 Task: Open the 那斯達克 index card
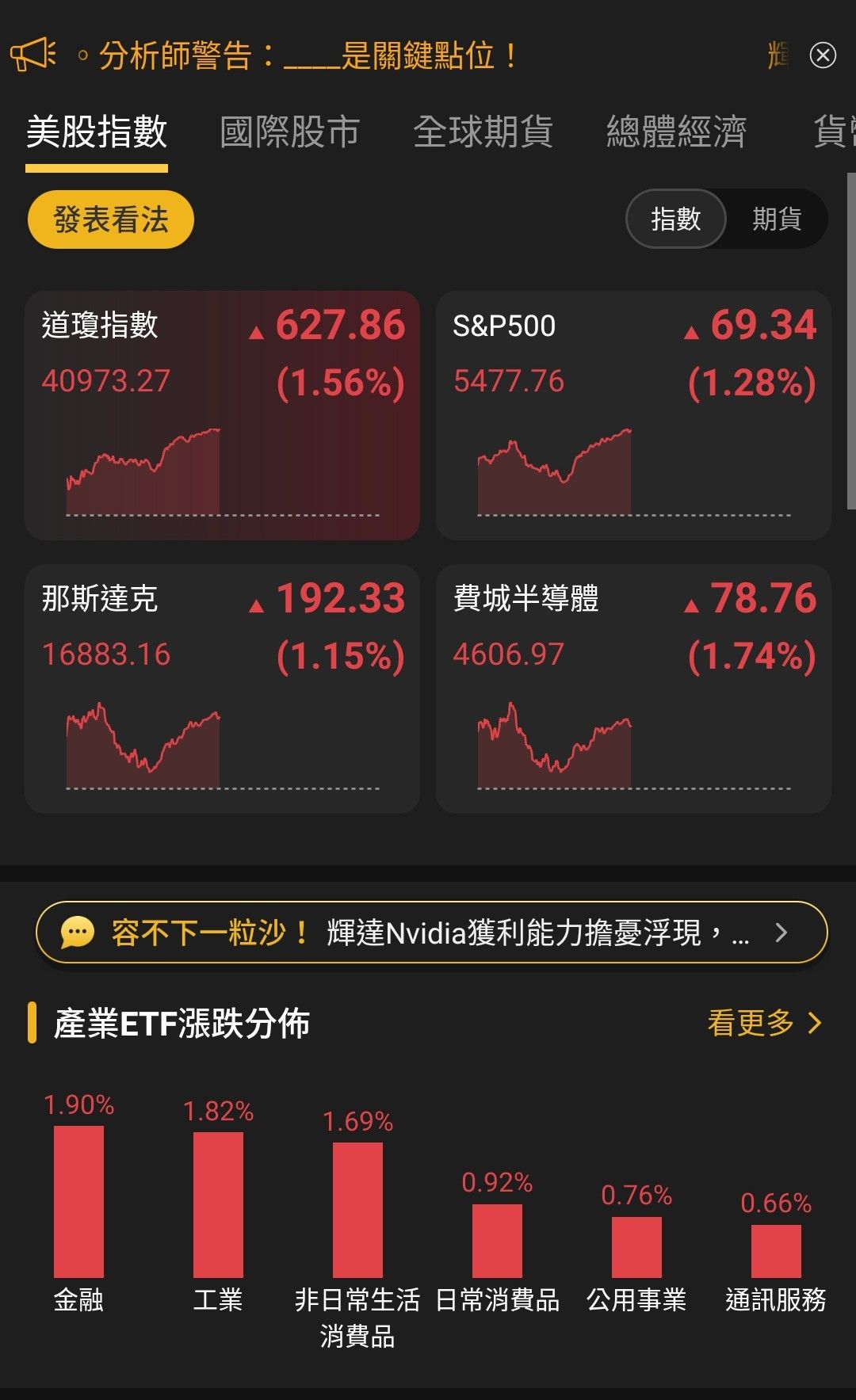pos(222,689)
